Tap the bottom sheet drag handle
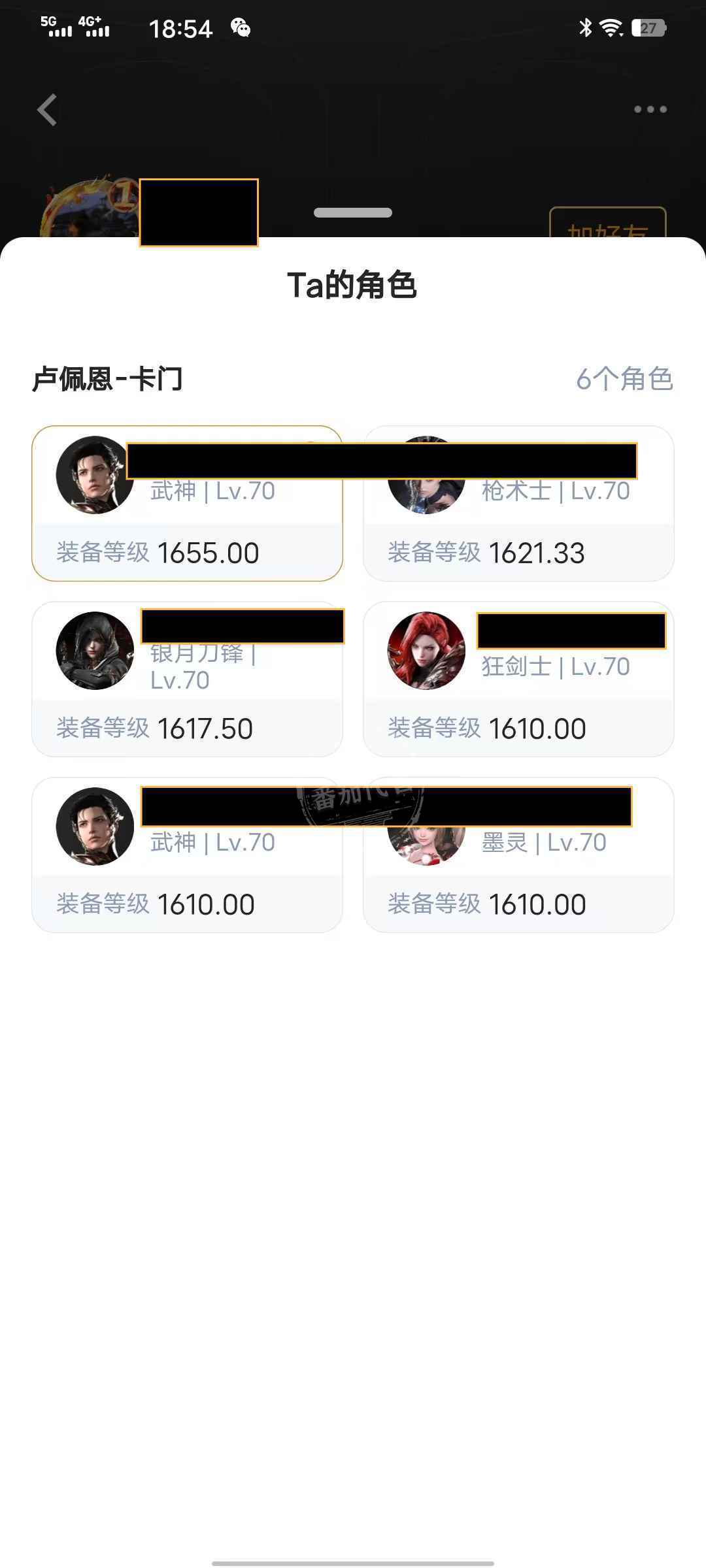 pos(353,212)
